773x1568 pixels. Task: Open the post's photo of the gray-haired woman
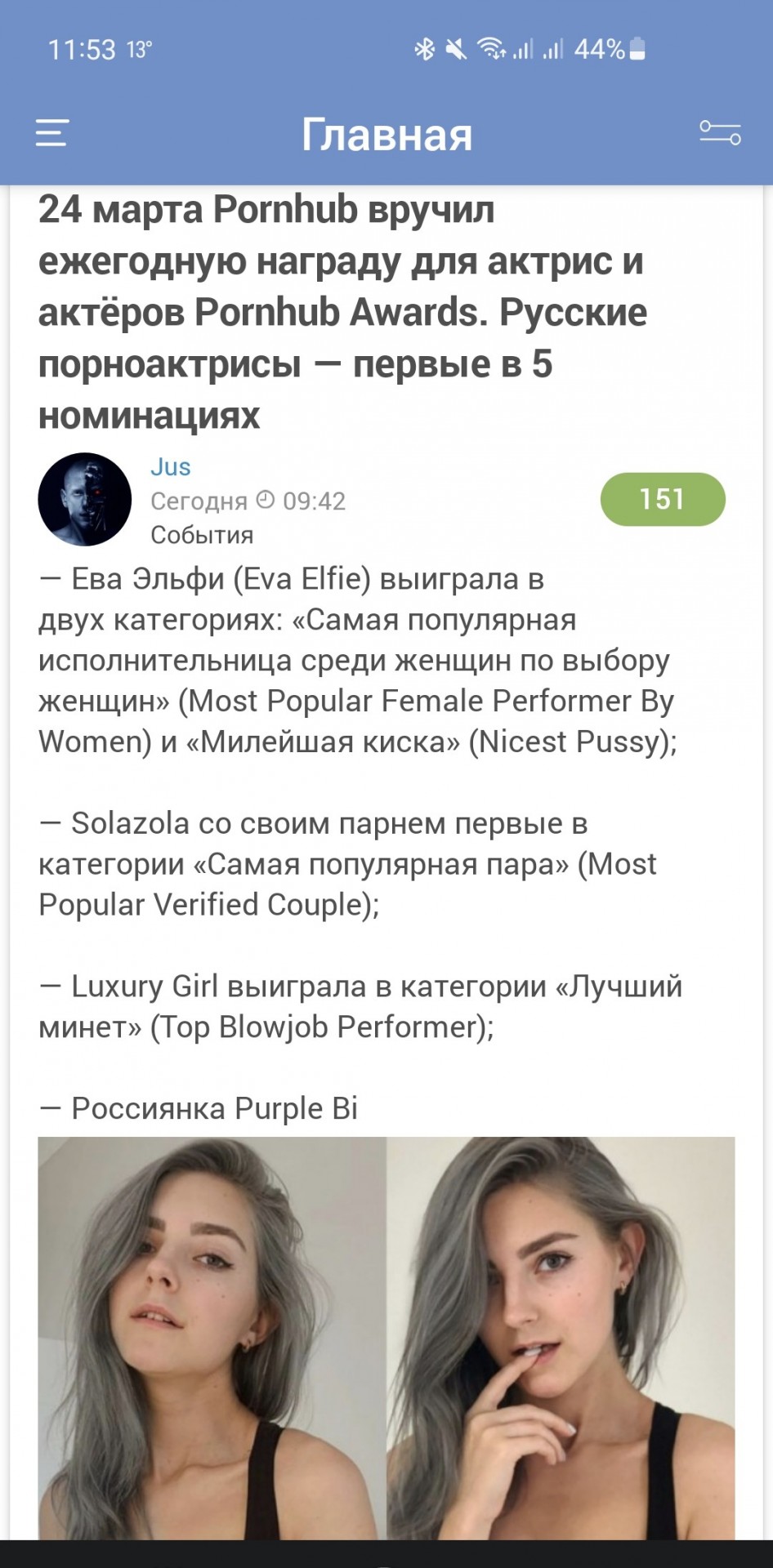[x=386, y=1339]
